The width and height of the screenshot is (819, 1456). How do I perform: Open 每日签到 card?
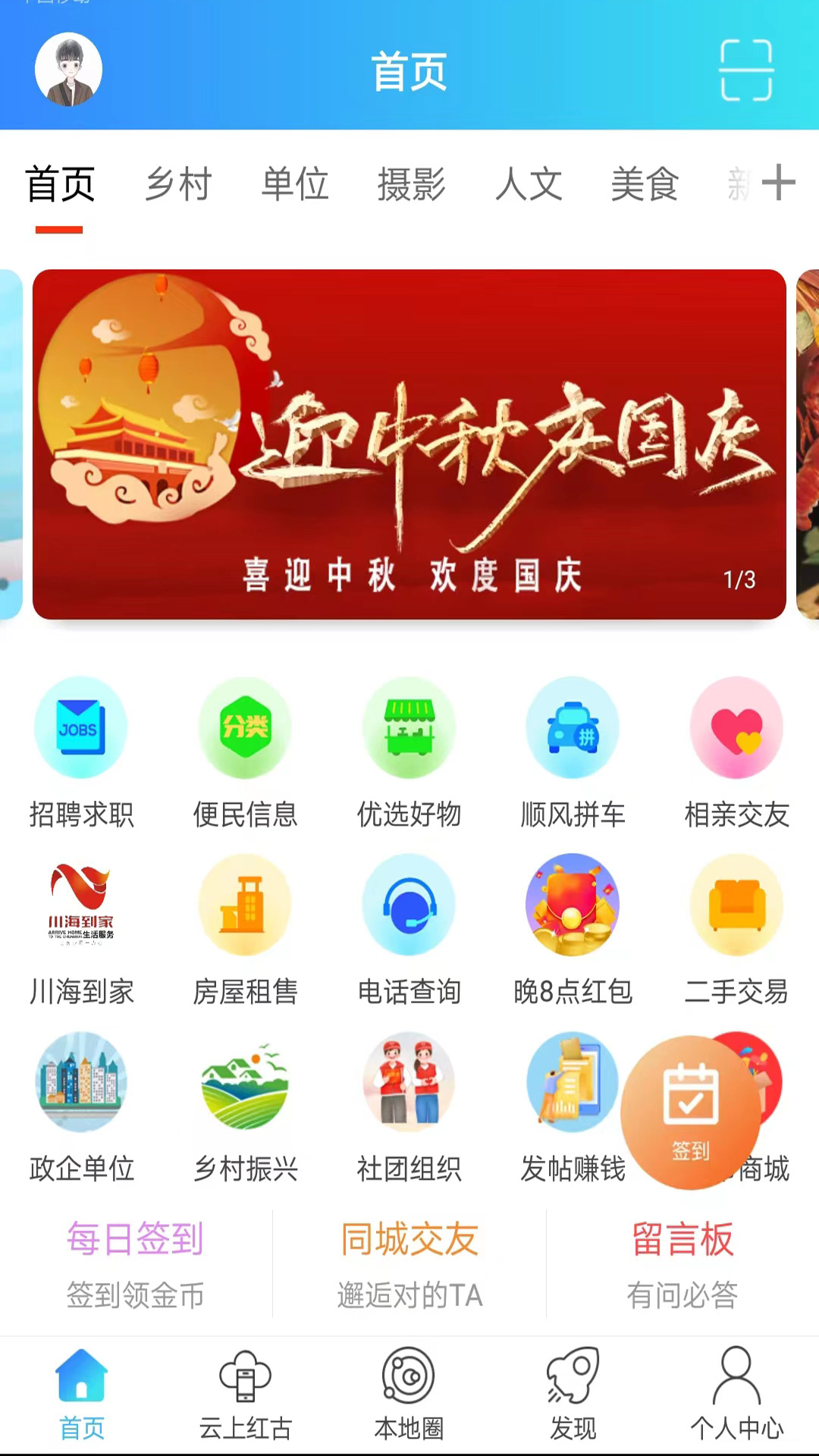(x=136, y=1264)
